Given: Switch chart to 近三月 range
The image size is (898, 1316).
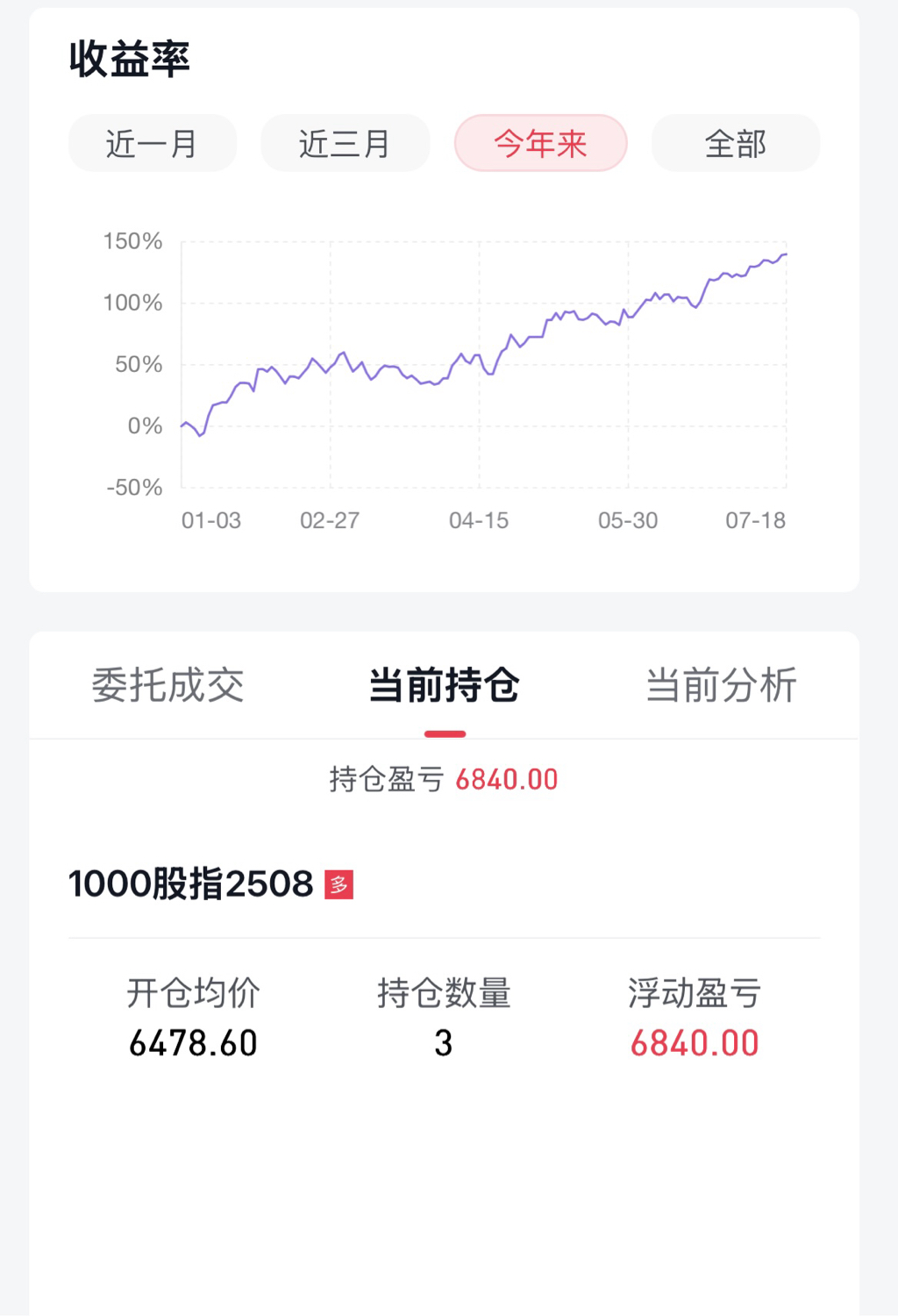Looking at the screenshot, I should 345,143.
